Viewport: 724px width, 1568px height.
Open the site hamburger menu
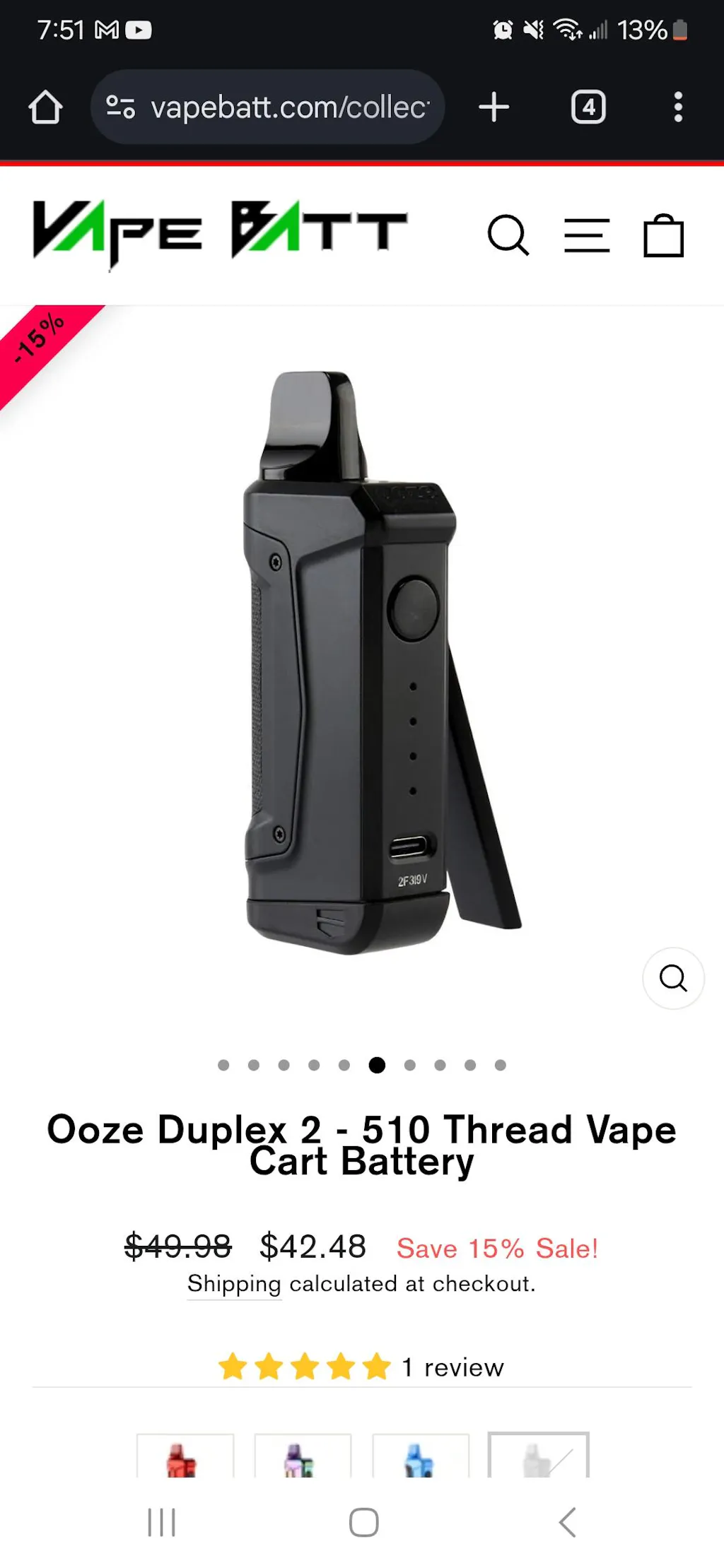point(587,235)
